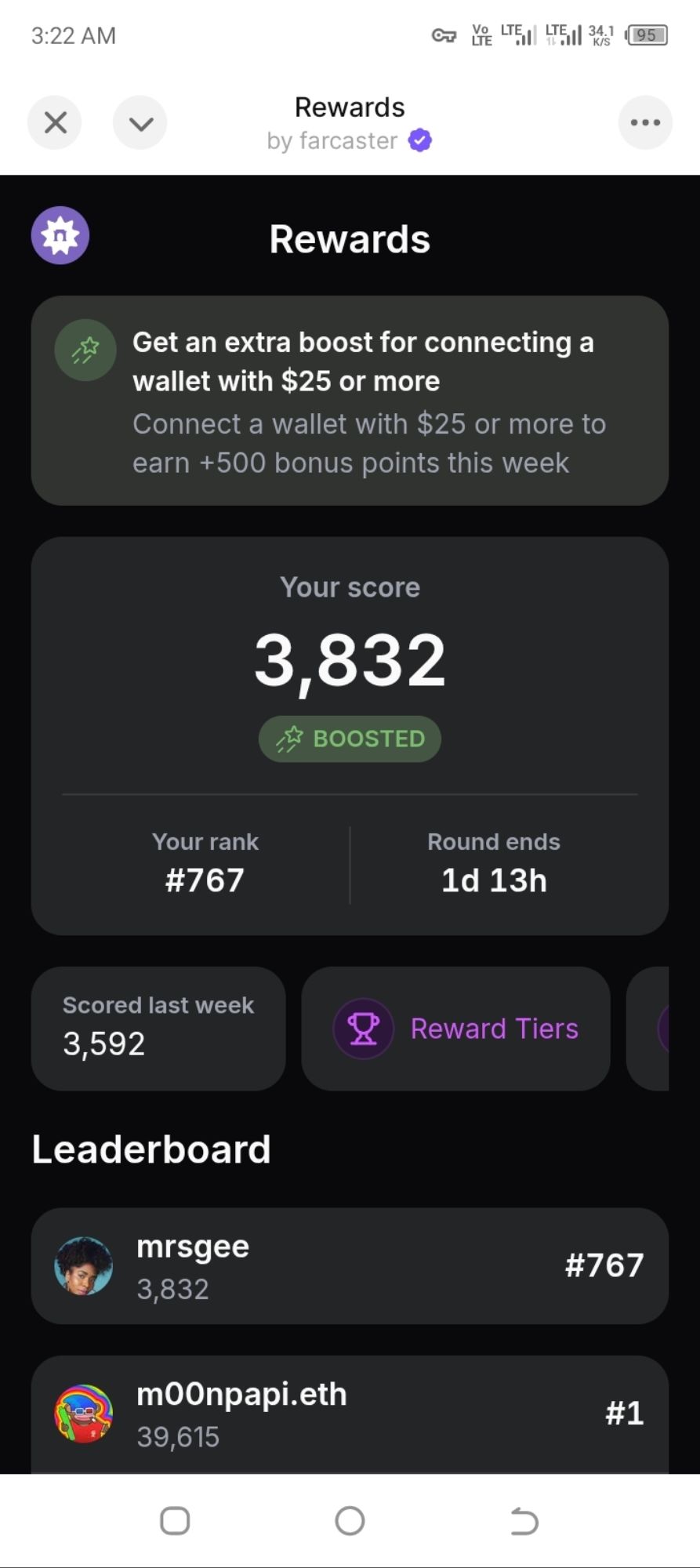Navigate back with the system back button
This screenshot has width=700, height=1568.
(x=524, y=1521)
